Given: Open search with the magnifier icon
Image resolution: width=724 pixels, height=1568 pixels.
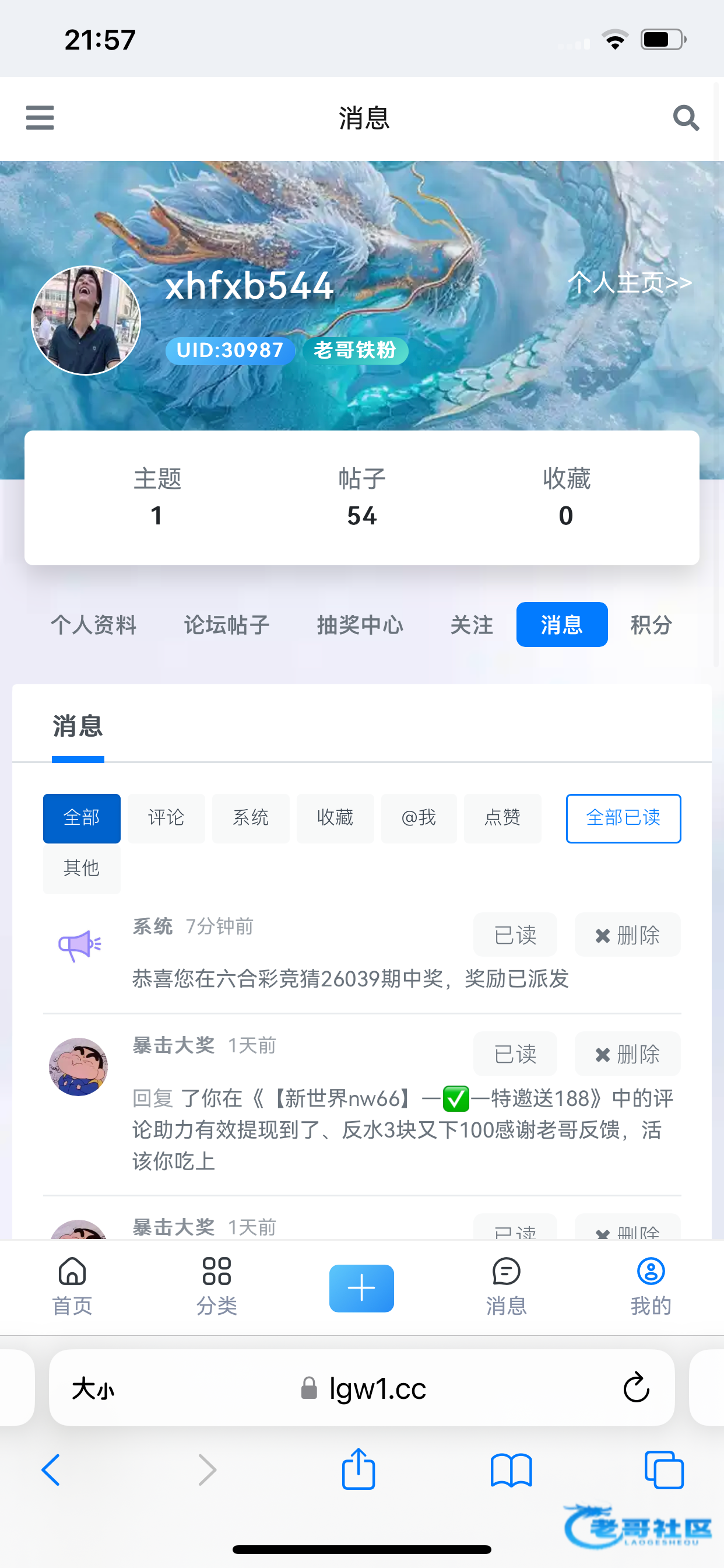Looking at the screenshot, I should click(x=686, y=117).
